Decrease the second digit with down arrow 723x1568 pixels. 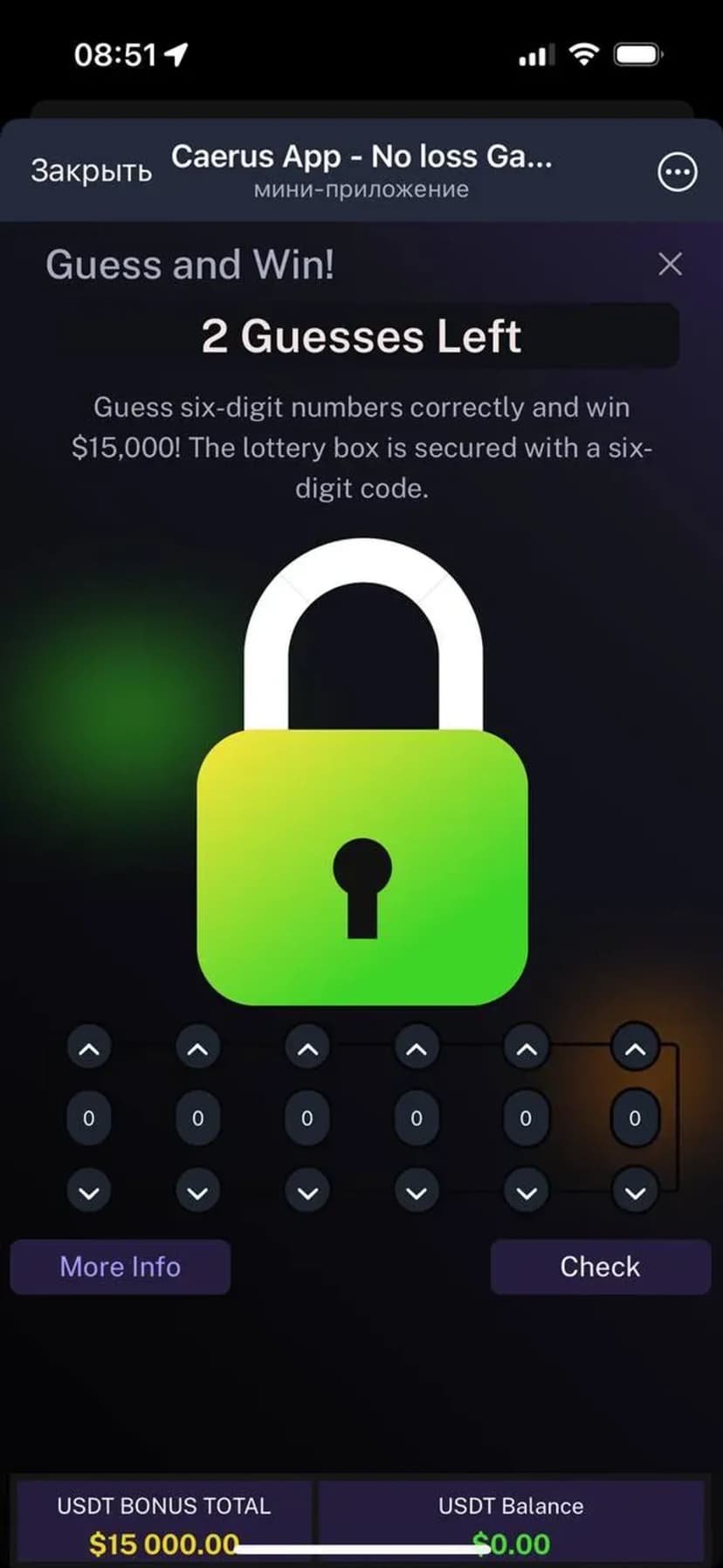(x=198, y=1192)
